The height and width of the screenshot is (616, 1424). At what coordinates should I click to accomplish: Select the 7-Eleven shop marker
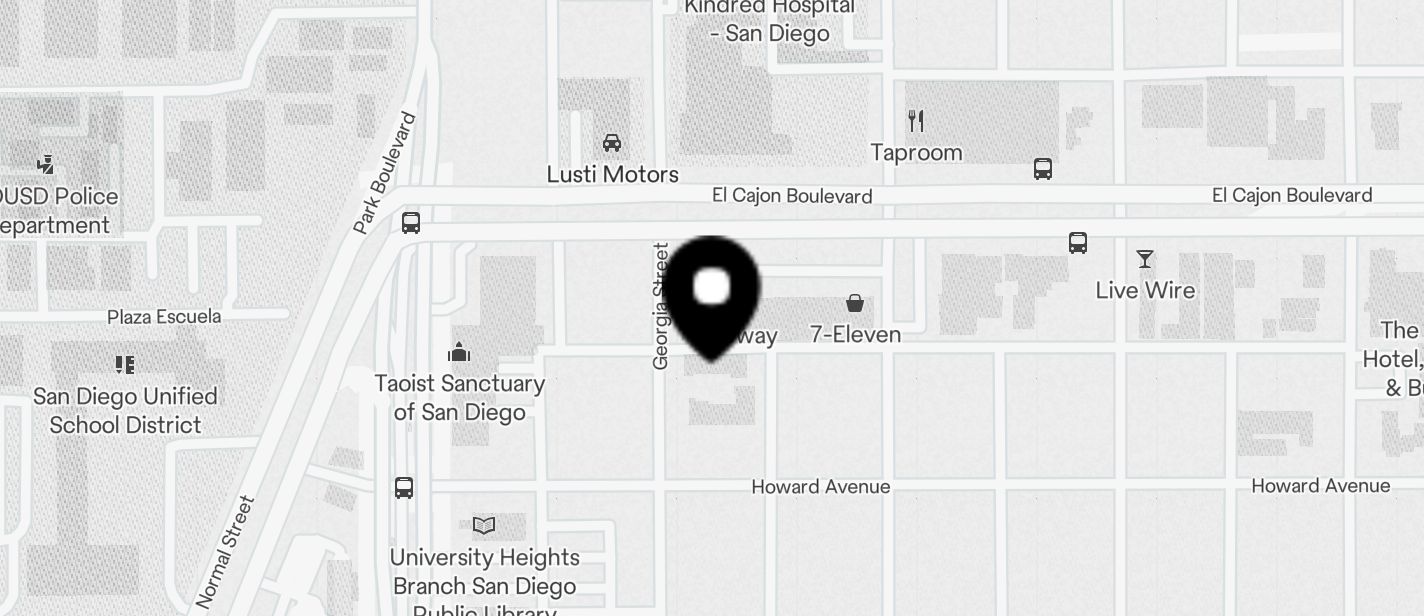855,303
